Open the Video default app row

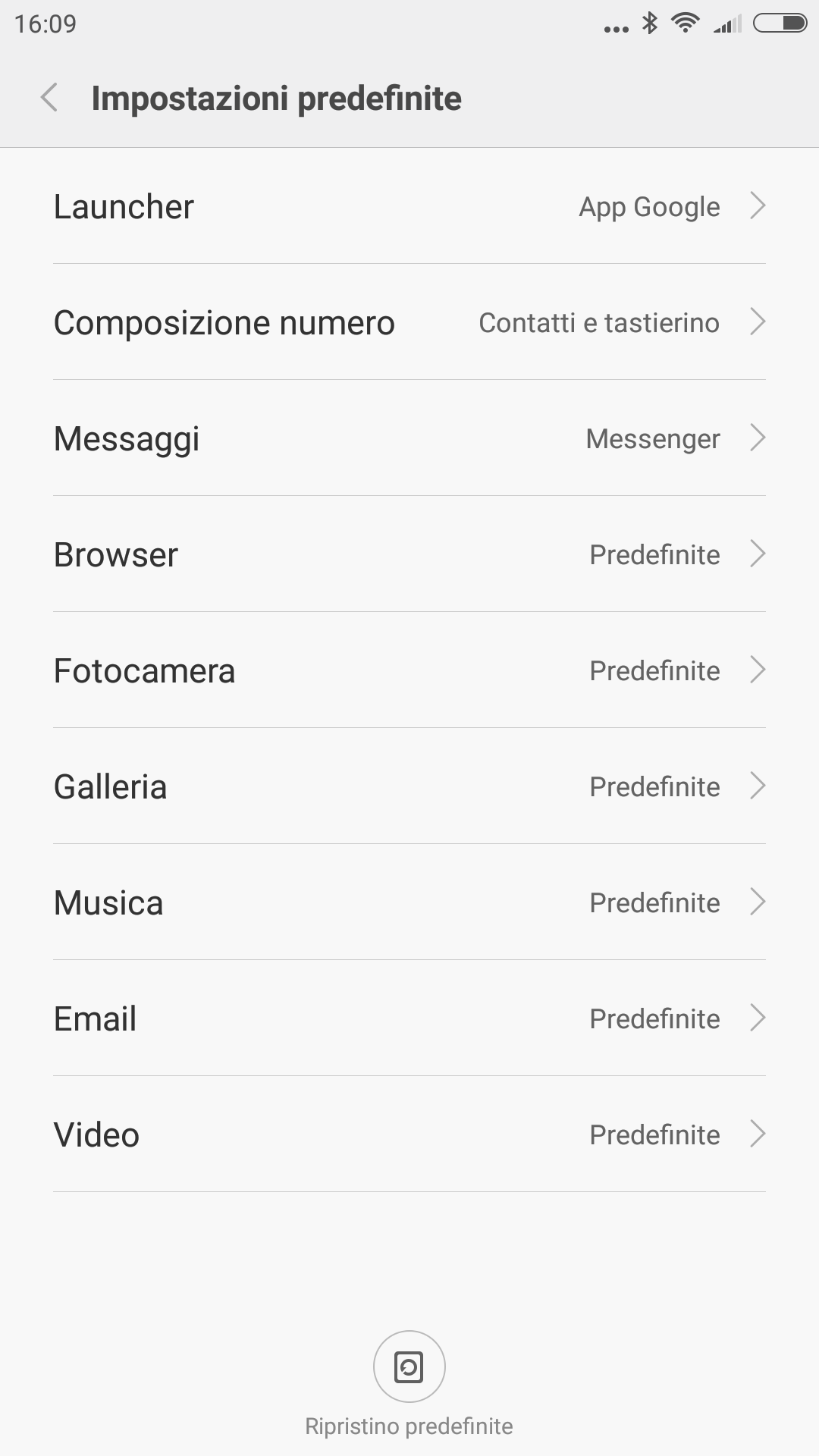pyautogui.click(x=409, y=1134)
